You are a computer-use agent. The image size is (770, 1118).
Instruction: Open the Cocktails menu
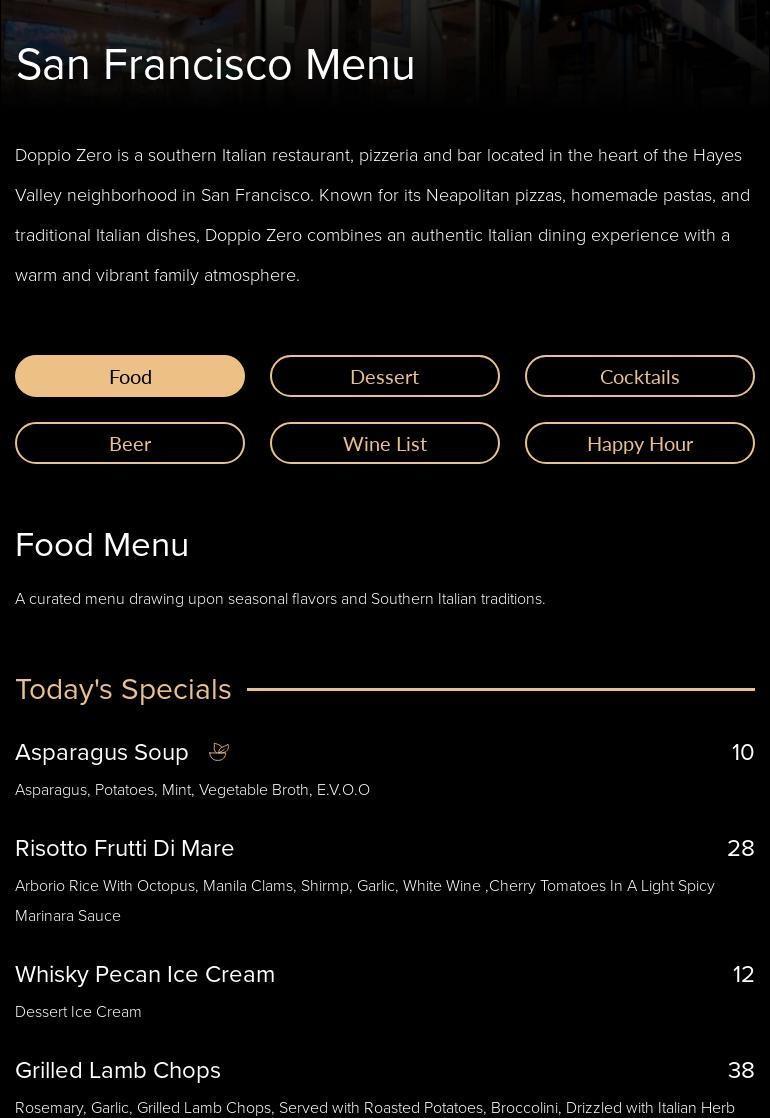pyautogui.click(x=640, y=376)
